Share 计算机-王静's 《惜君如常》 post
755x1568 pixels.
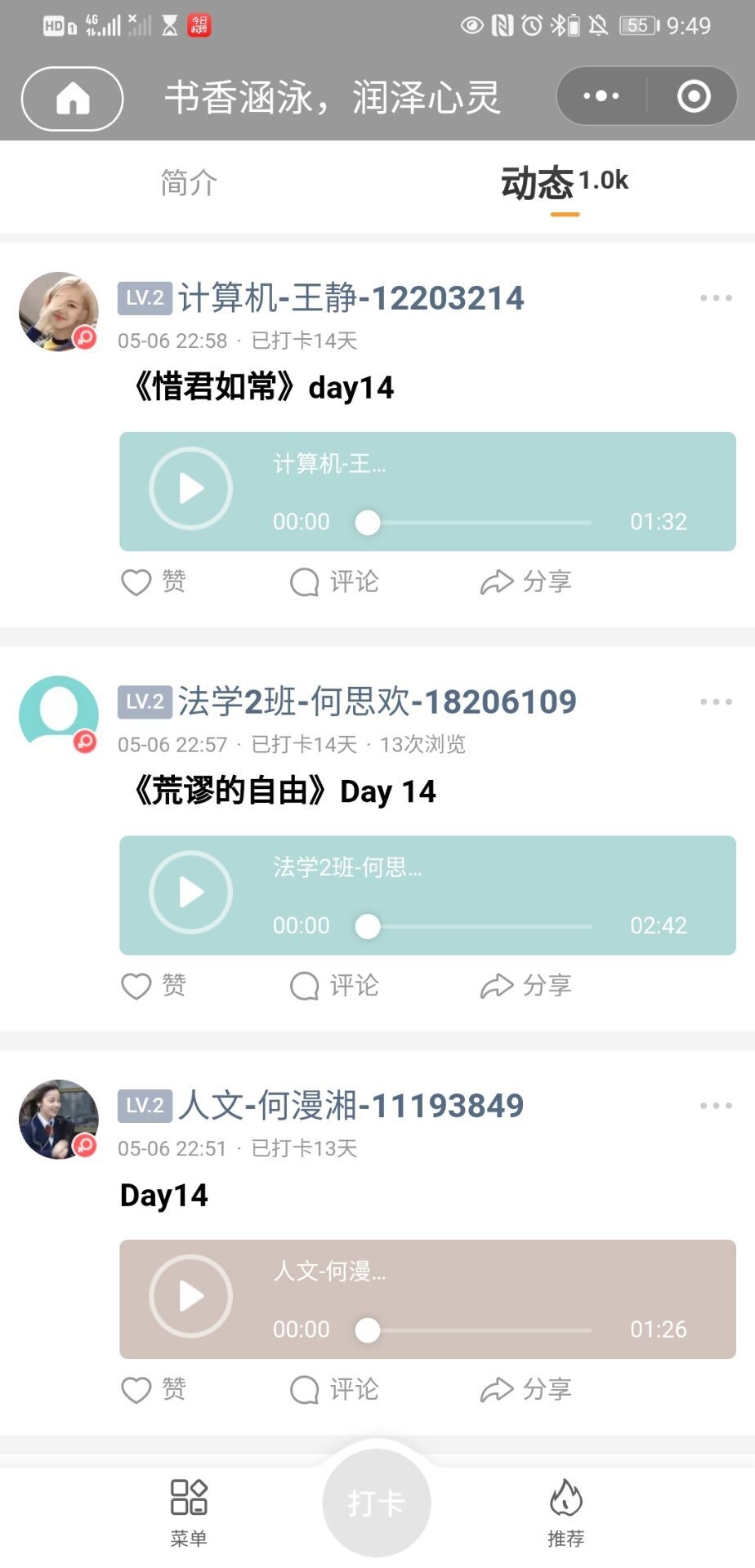pos(525,581)
